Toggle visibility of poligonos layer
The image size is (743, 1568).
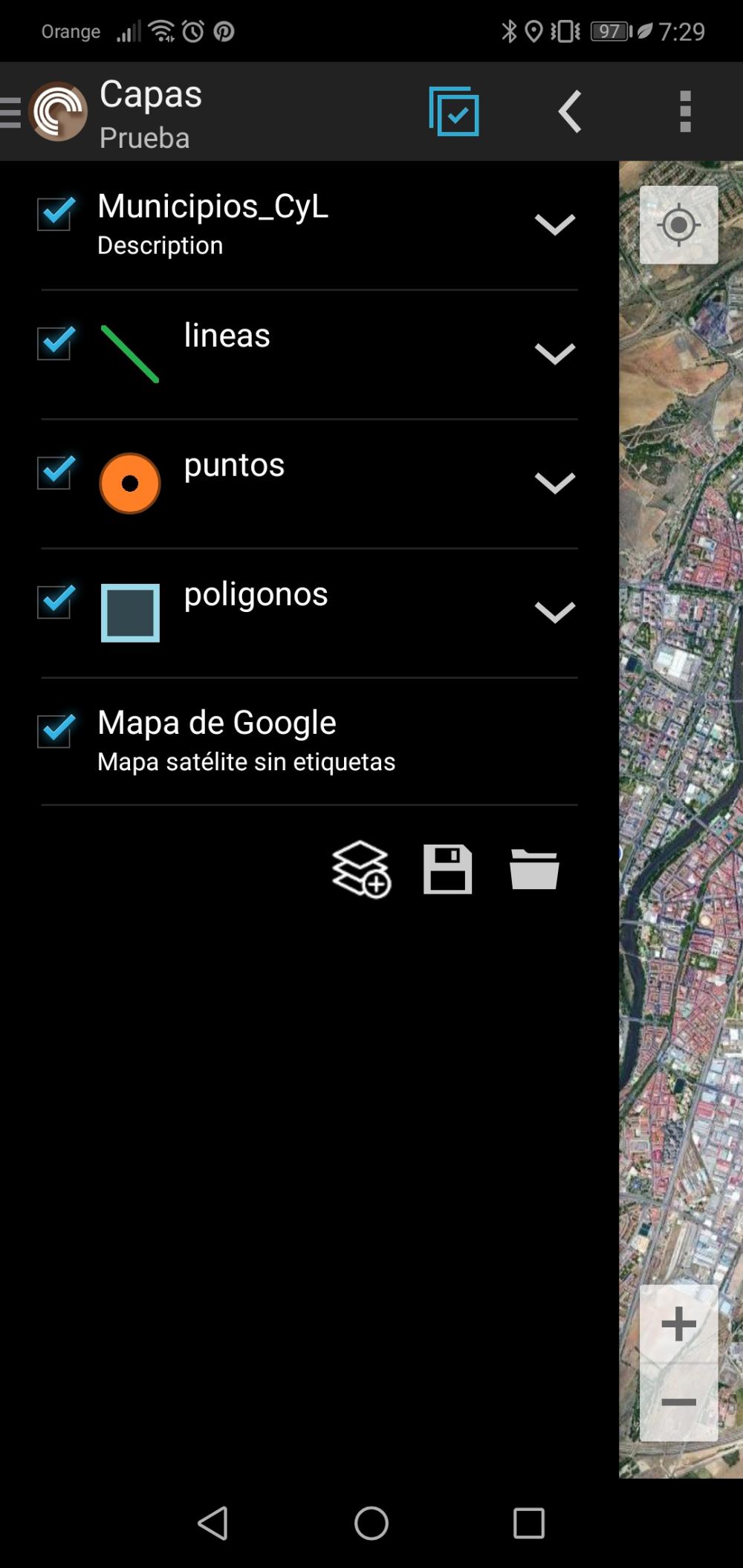pyautogui.click(x=55, y=602)
